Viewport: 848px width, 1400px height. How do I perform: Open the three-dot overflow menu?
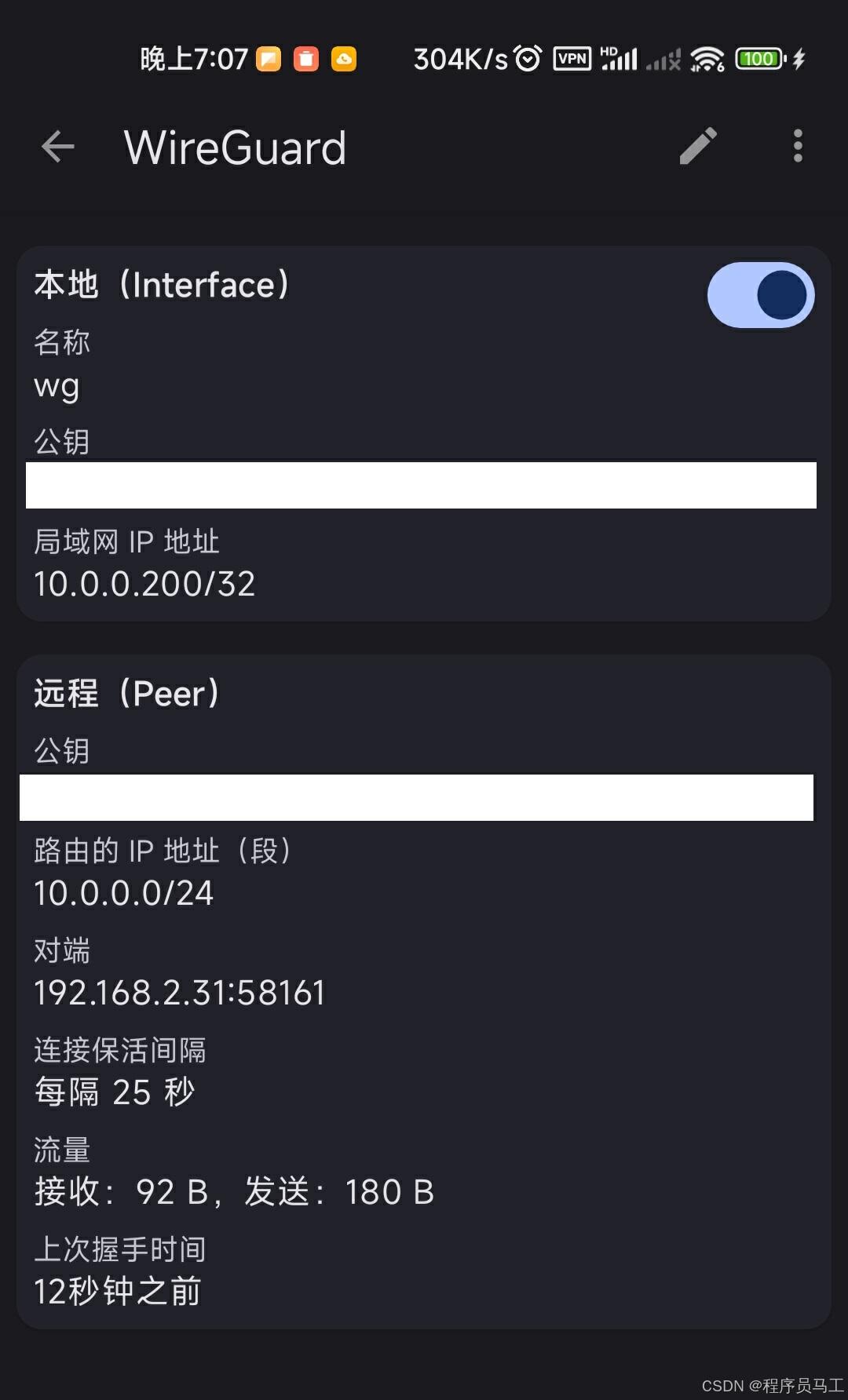point(797,146)
